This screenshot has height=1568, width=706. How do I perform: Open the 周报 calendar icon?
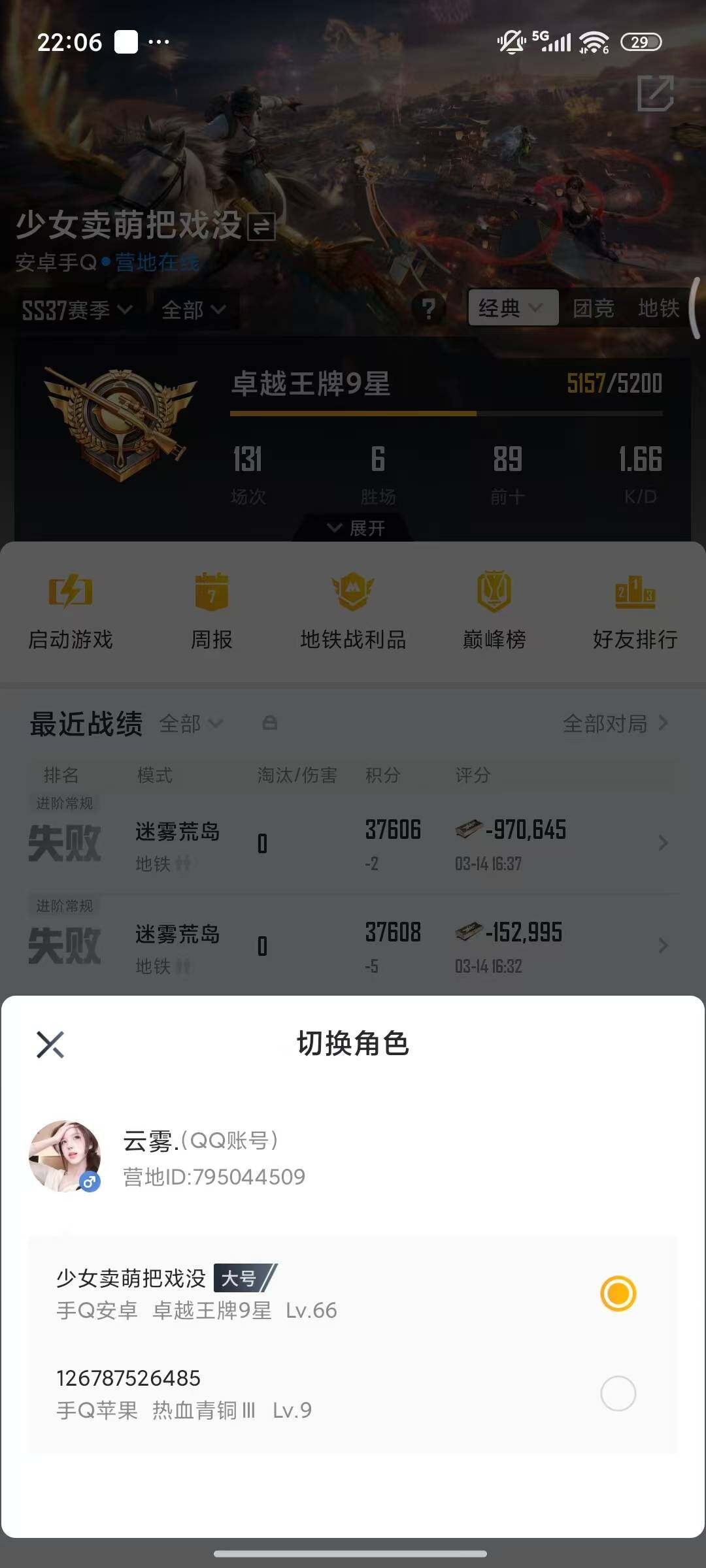pos(211,595)
